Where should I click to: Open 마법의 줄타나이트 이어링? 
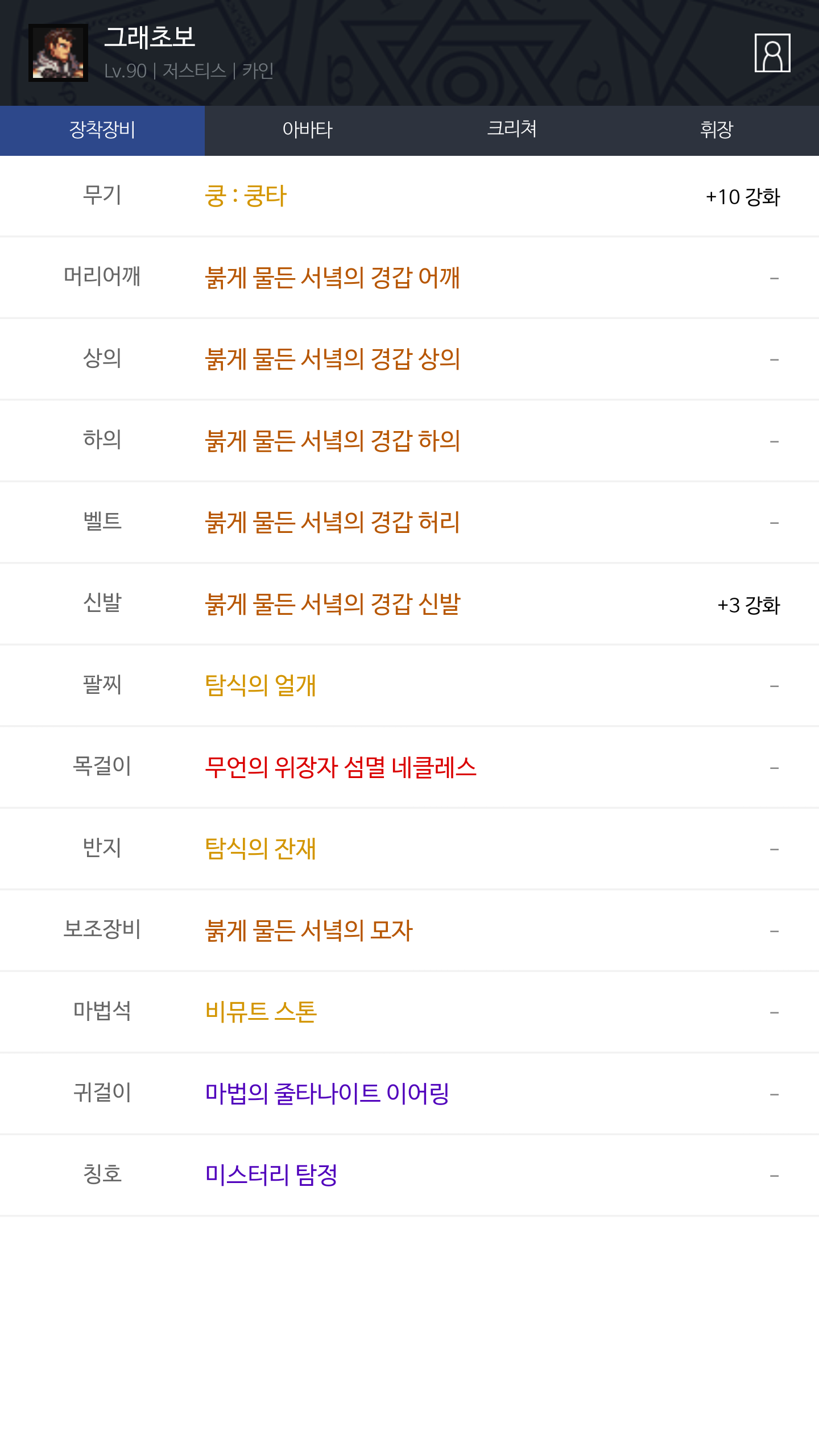[328, 1094]
